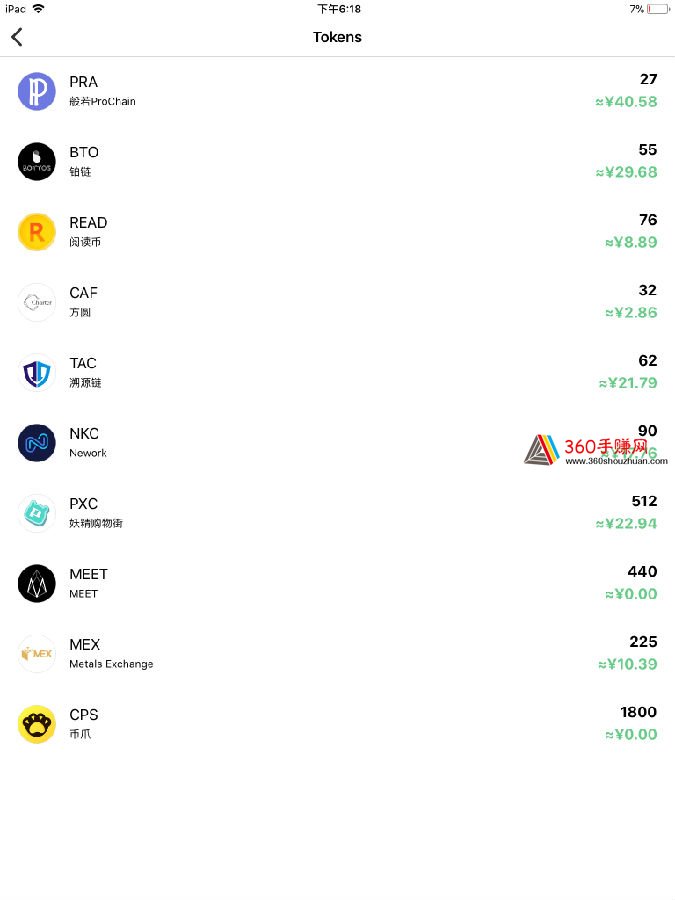This screenshot has height=900, width=675.
Task: Open the PRA token row
Action: [x=337, y=91]
